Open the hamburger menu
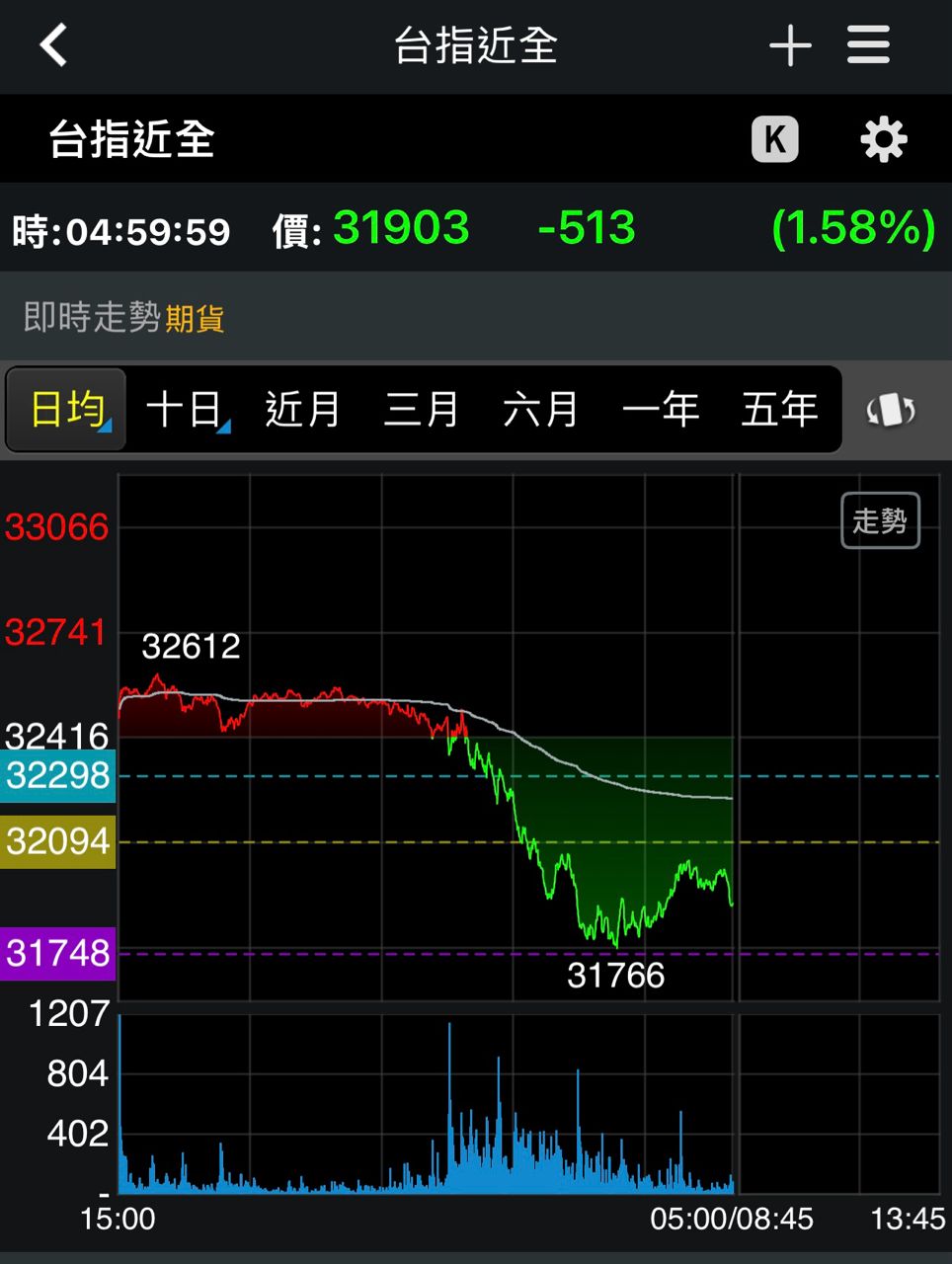The height and width of the screenshot is (1264, 952). click(x=868, y=45)
